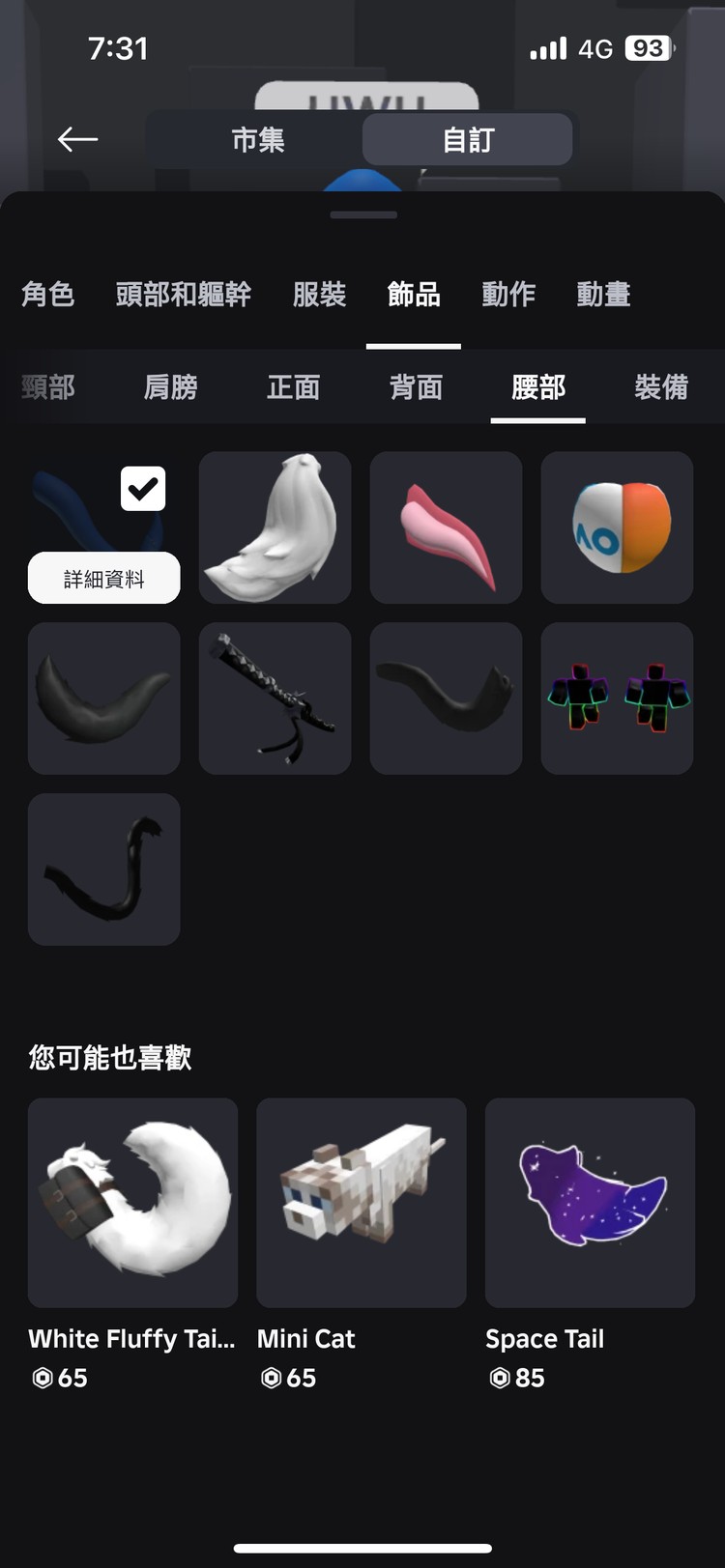This screenshot has height=1568, width=725.
Task: Go back with the arrow icon
Action: (x=77, y=140)
